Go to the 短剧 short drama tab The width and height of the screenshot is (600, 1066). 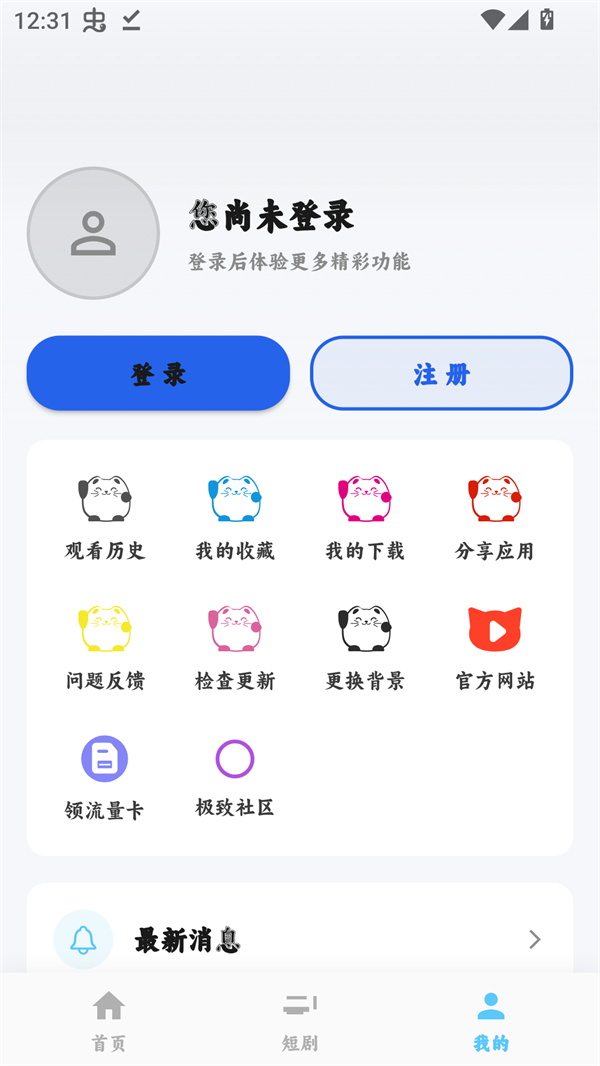[x=300, y=1021]
